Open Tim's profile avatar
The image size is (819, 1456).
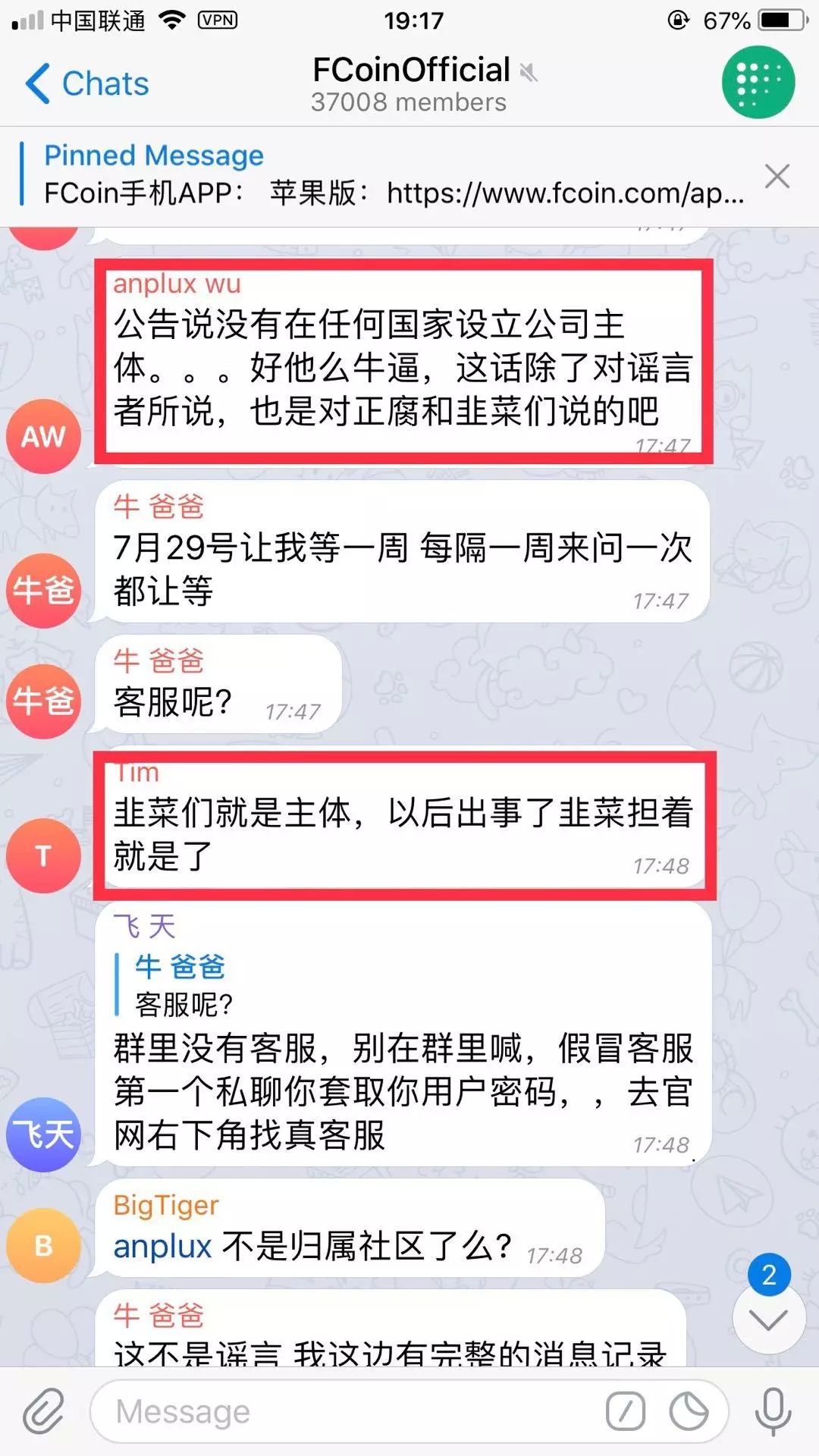(44, 855)
